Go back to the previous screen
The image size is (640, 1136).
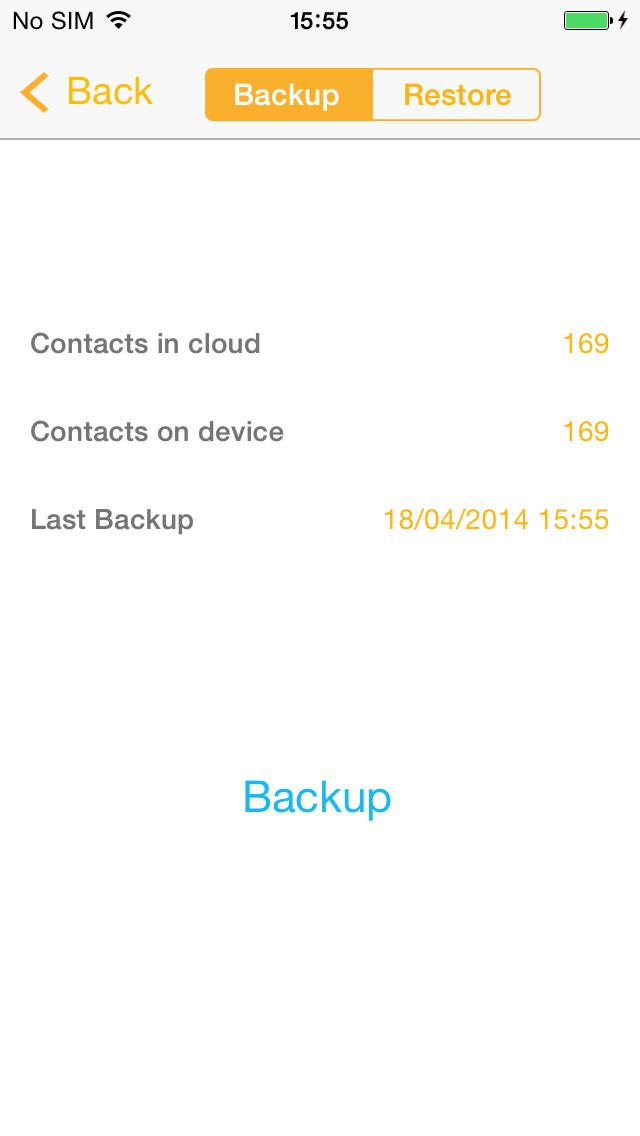[86, 93]
